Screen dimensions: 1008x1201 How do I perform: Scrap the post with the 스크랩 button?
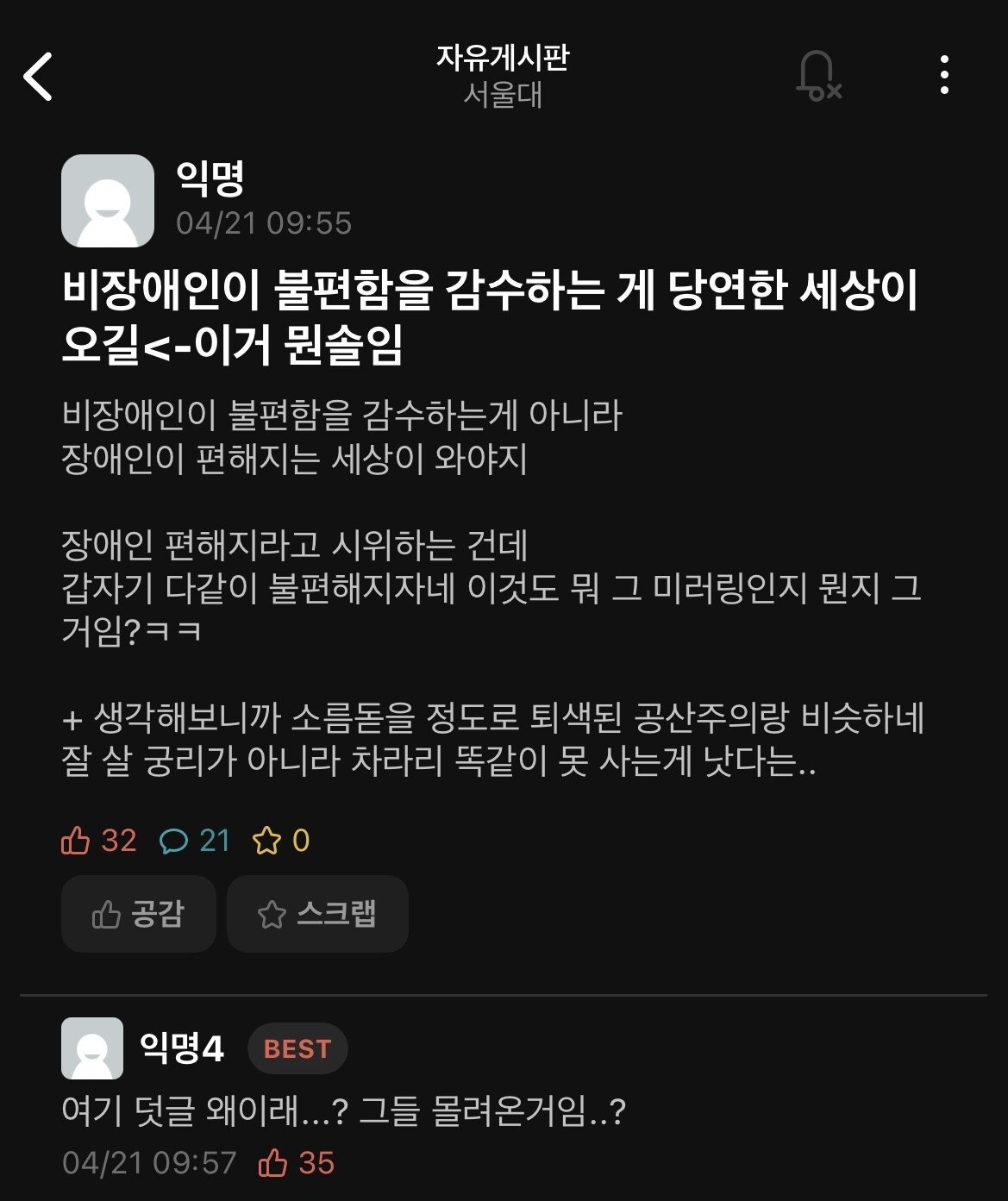click(x=317, y=914)
